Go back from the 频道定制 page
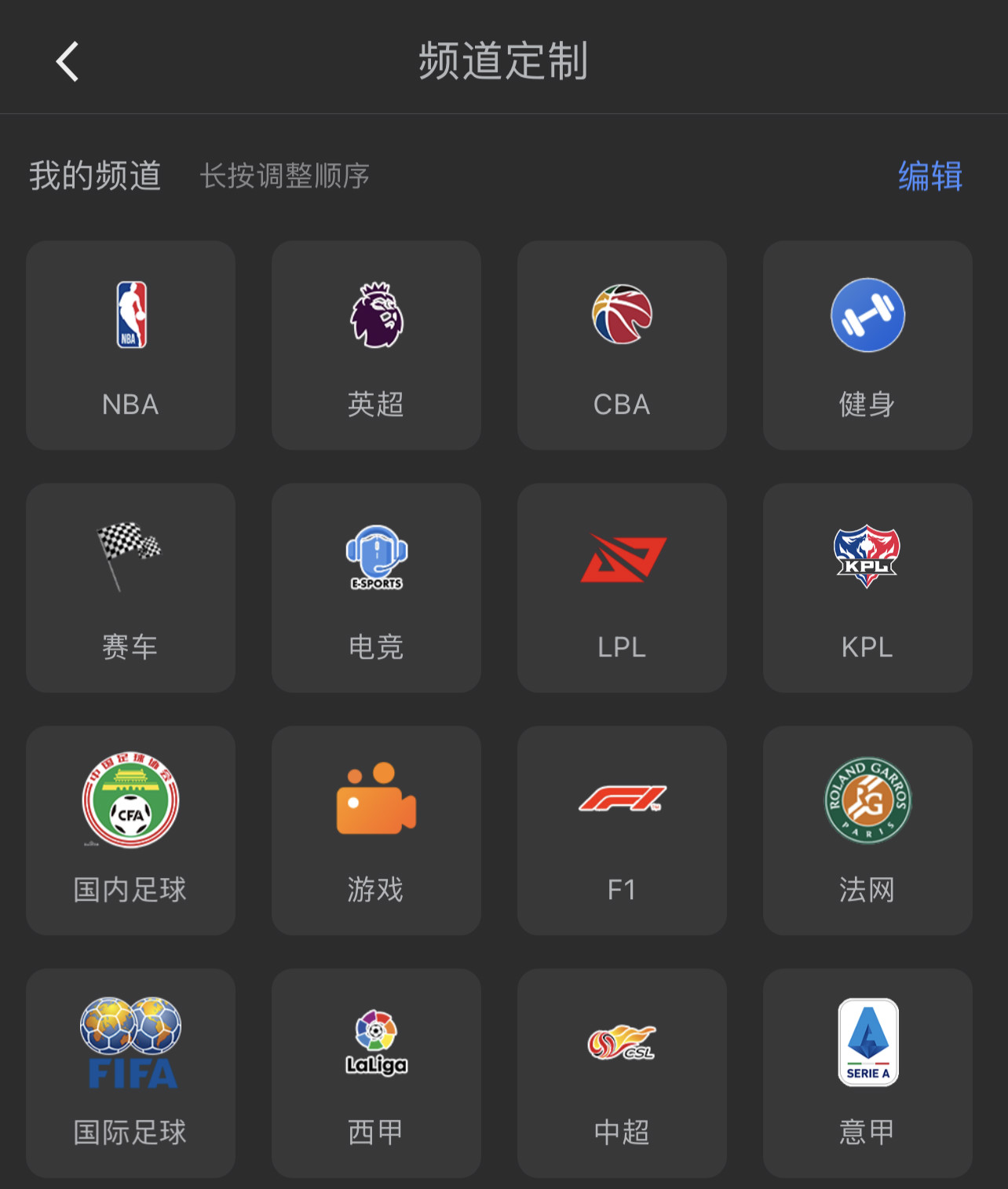Screen dimensions: 1008x1189 point(68,61)
